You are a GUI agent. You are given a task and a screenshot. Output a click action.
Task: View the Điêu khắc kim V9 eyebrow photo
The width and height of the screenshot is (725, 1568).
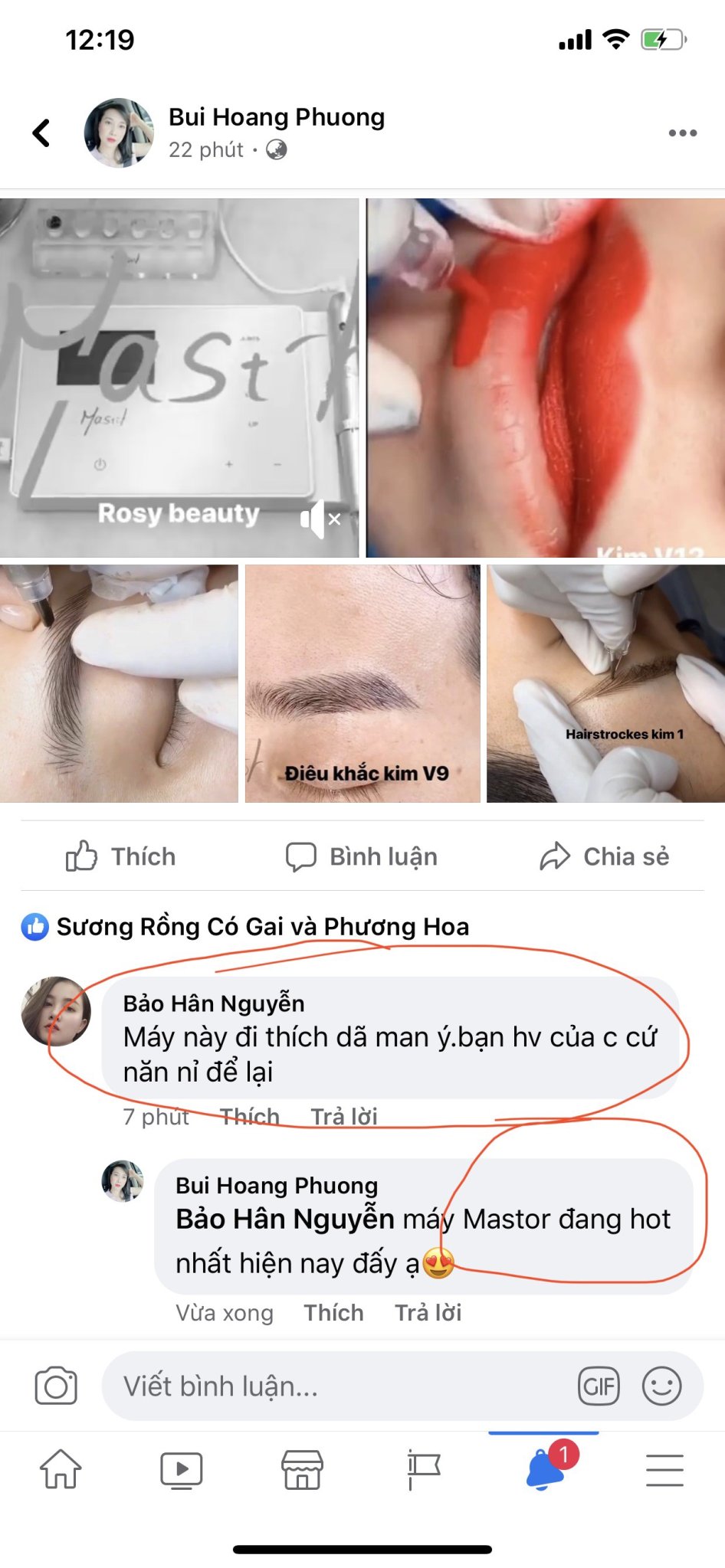point(362,683)
